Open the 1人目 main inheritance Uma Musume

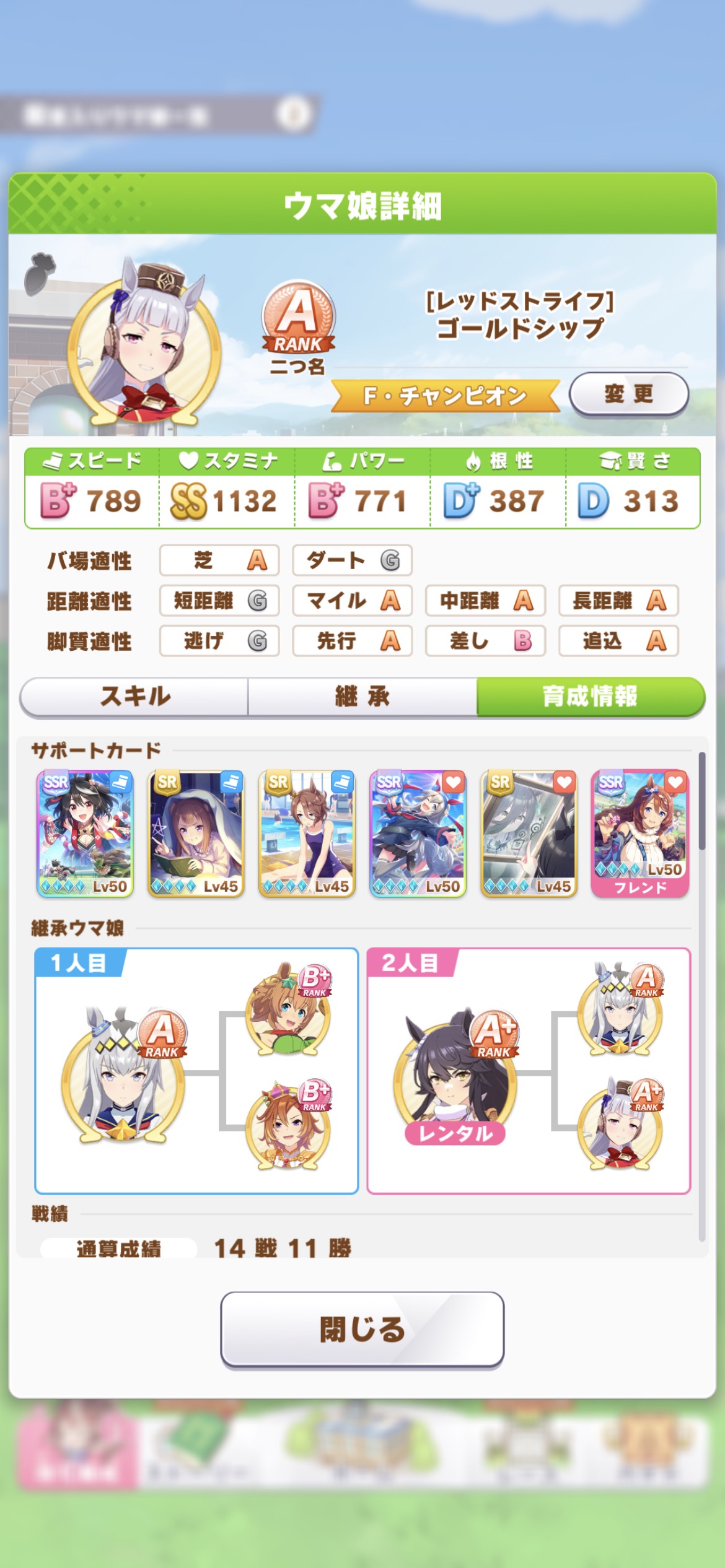(124, 1074)
